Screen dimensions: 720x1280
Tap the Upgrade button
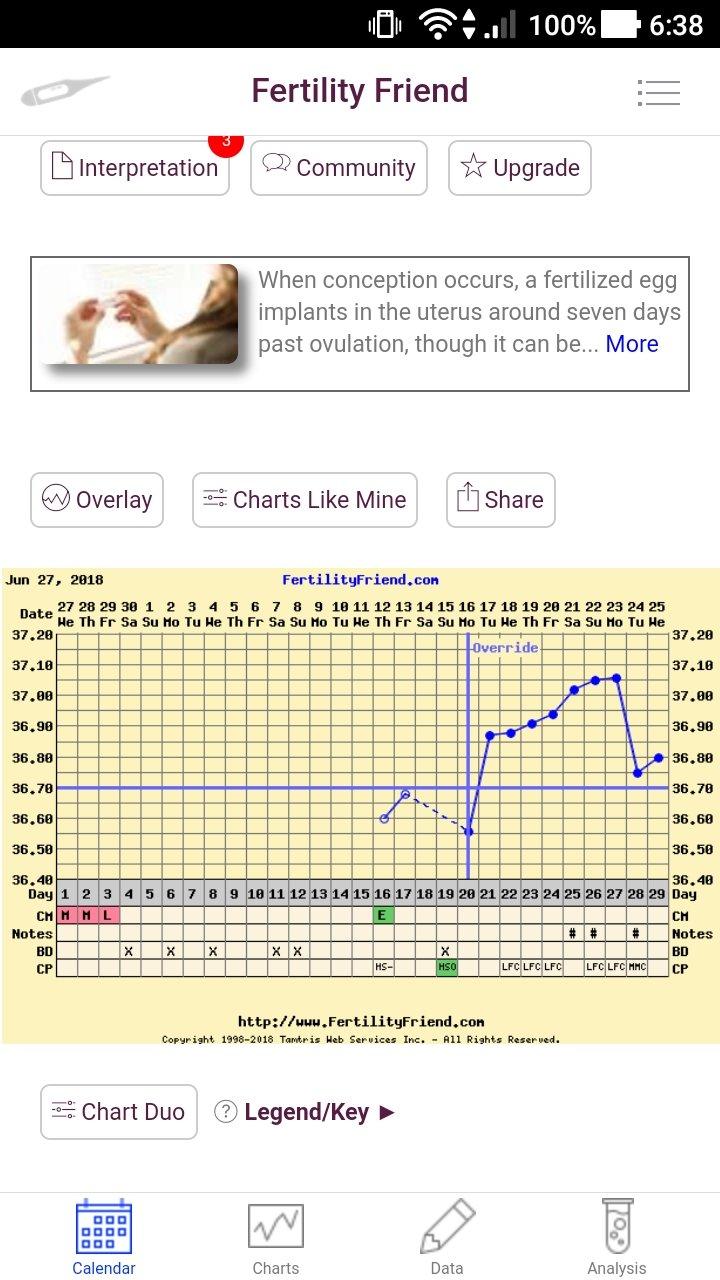pos(520,168)
